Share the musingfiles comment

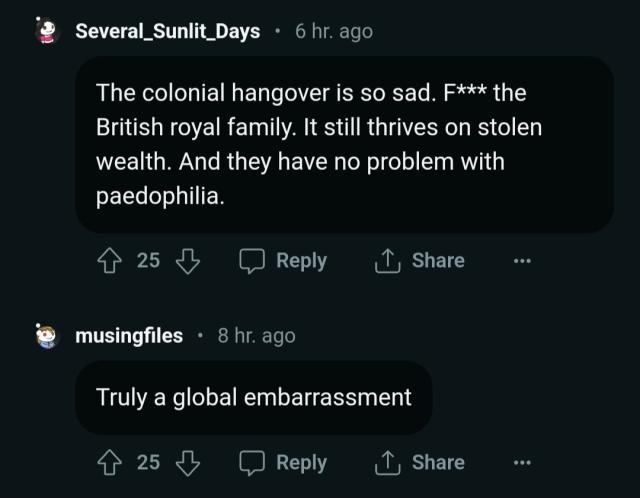coord(419,462)
